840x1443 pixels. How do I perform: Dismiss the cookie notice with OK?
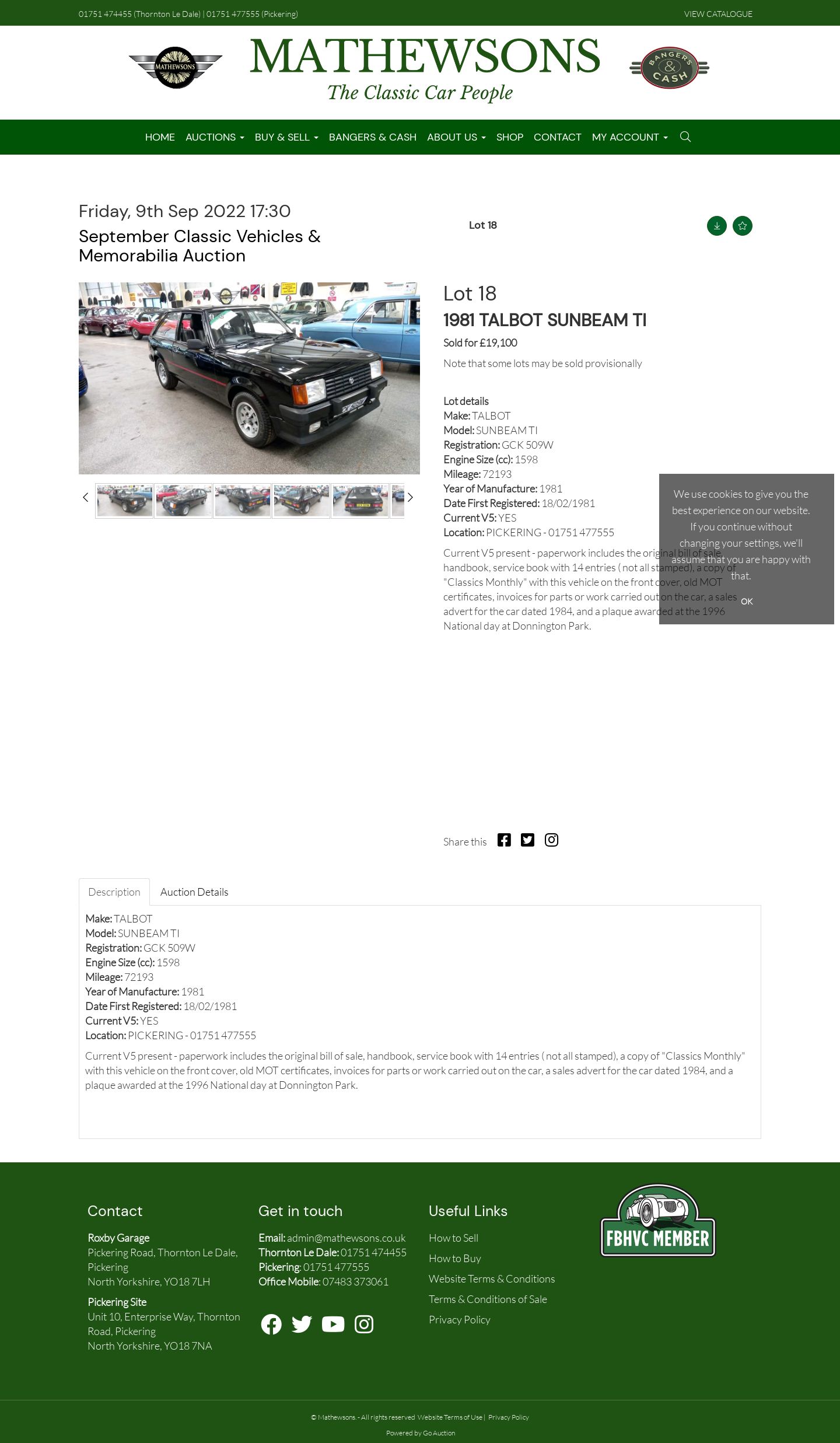pos(746,601)
